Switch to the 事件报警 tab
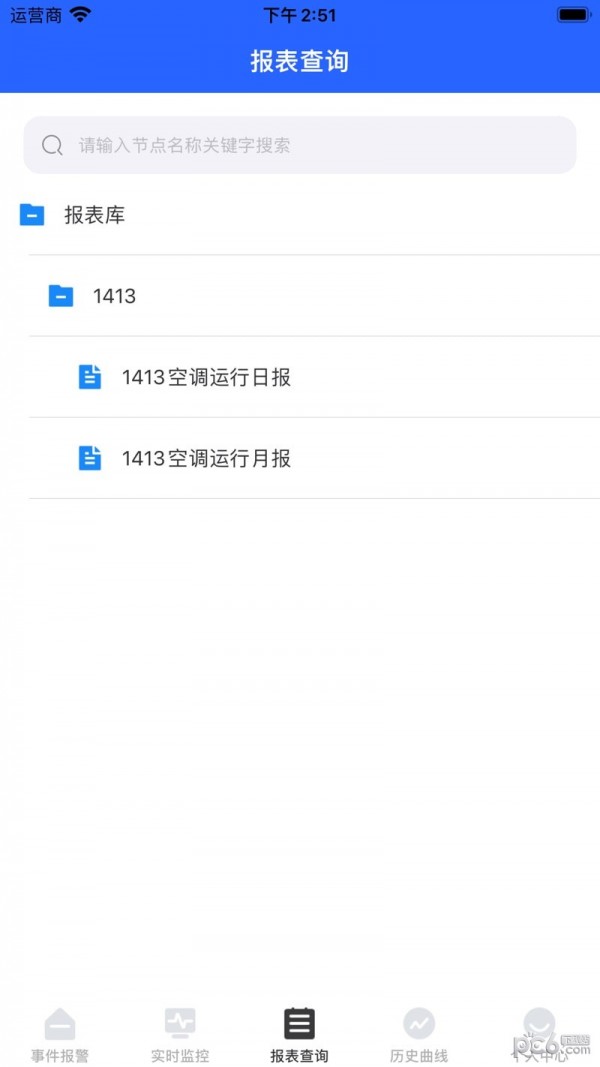Screen dimensions: 600x1067 60,1035
